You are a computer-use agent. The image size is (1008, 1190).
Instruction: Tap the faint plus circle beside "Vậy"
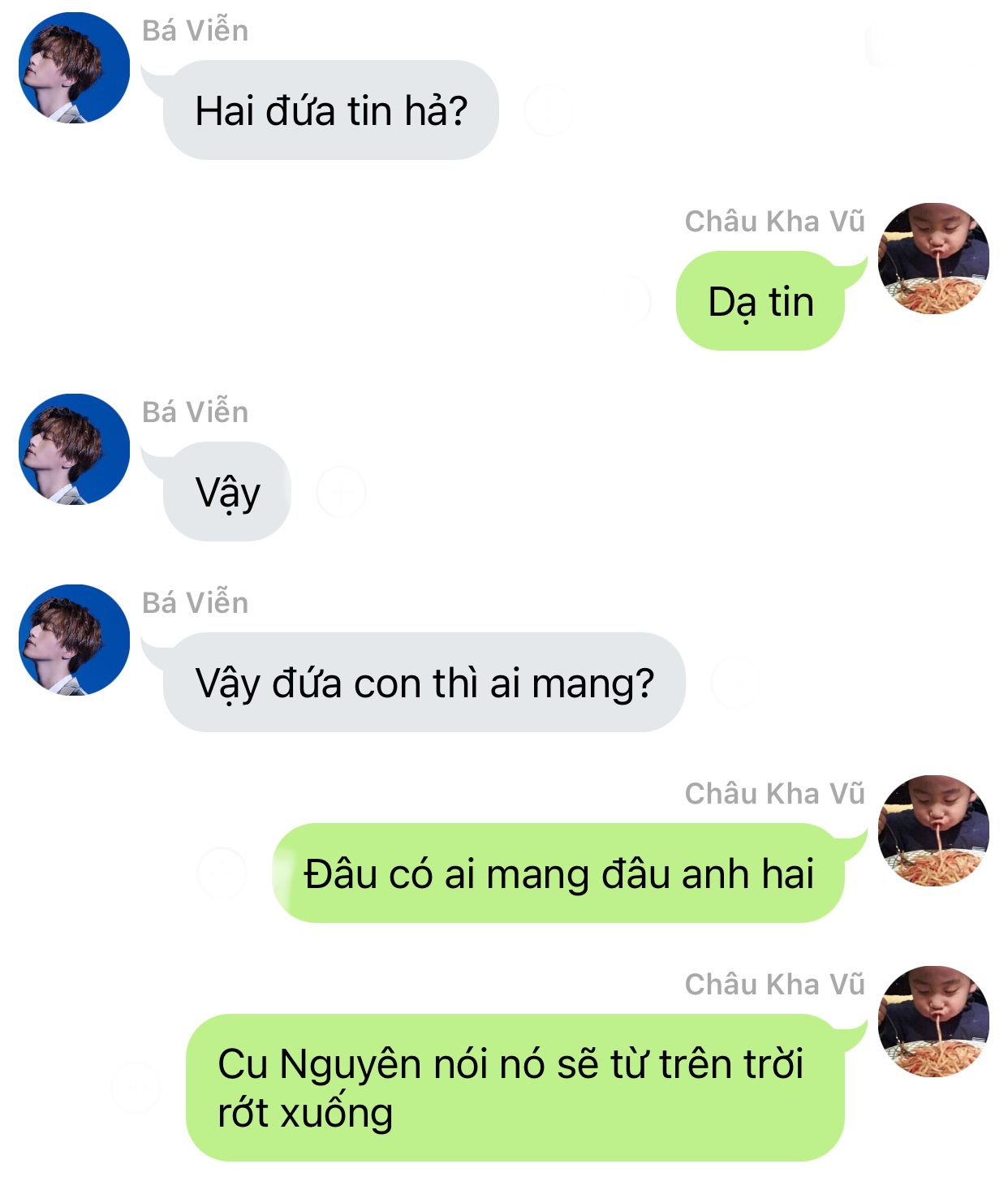(341, 492)
